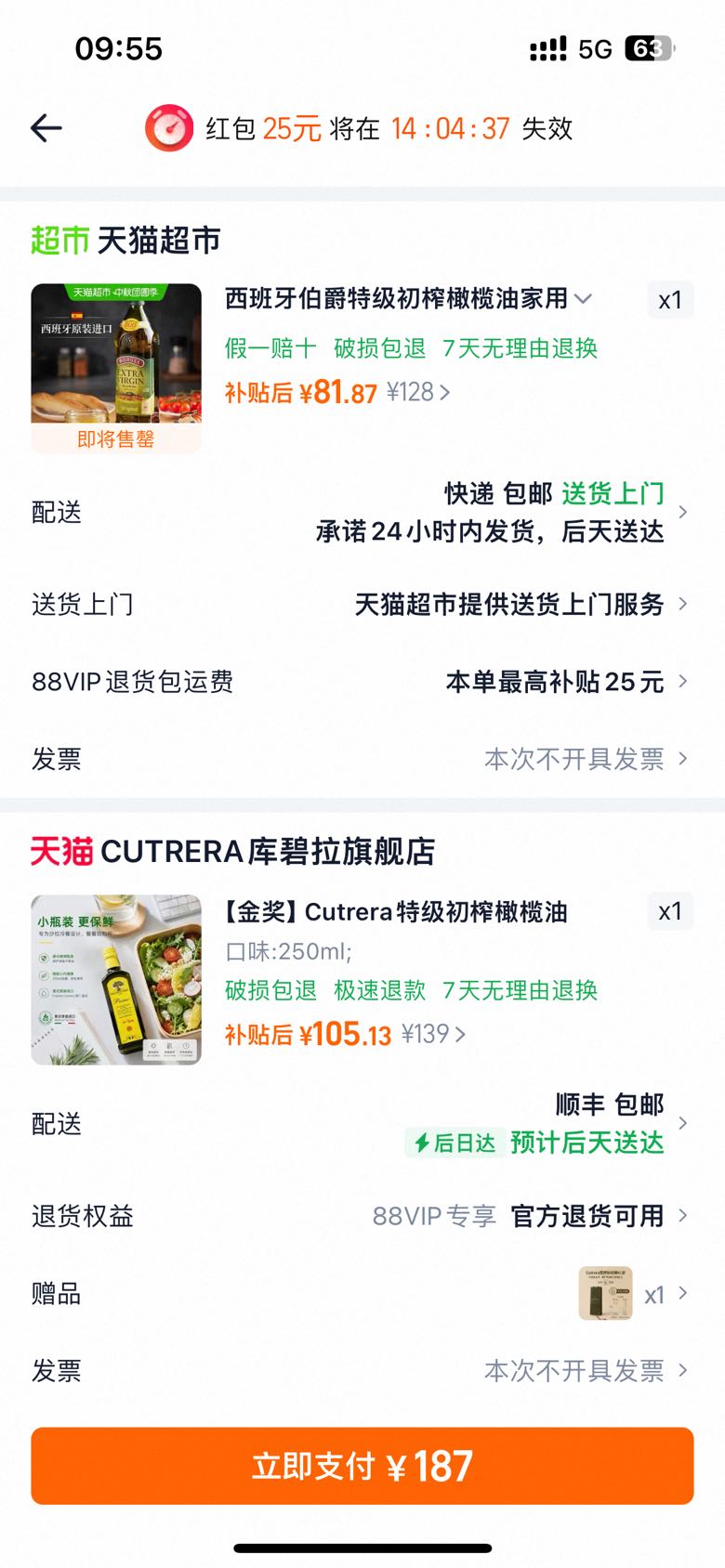Expand the 西班牙伯爵橄榄油 product options dropdown

[583, 299]
